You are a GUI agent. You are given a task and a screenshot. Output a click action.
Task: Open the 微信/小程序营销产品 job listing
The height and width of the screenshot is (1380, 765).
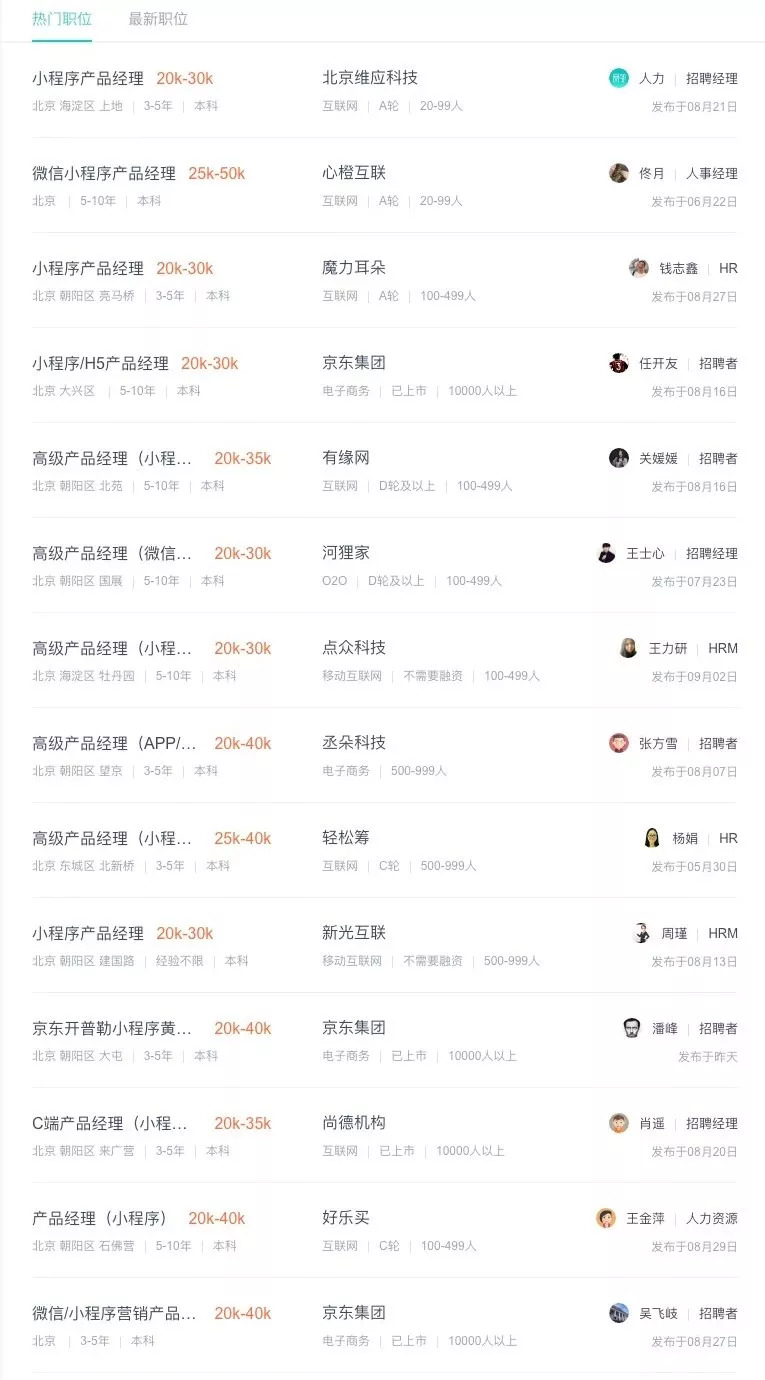point(114,1313)
